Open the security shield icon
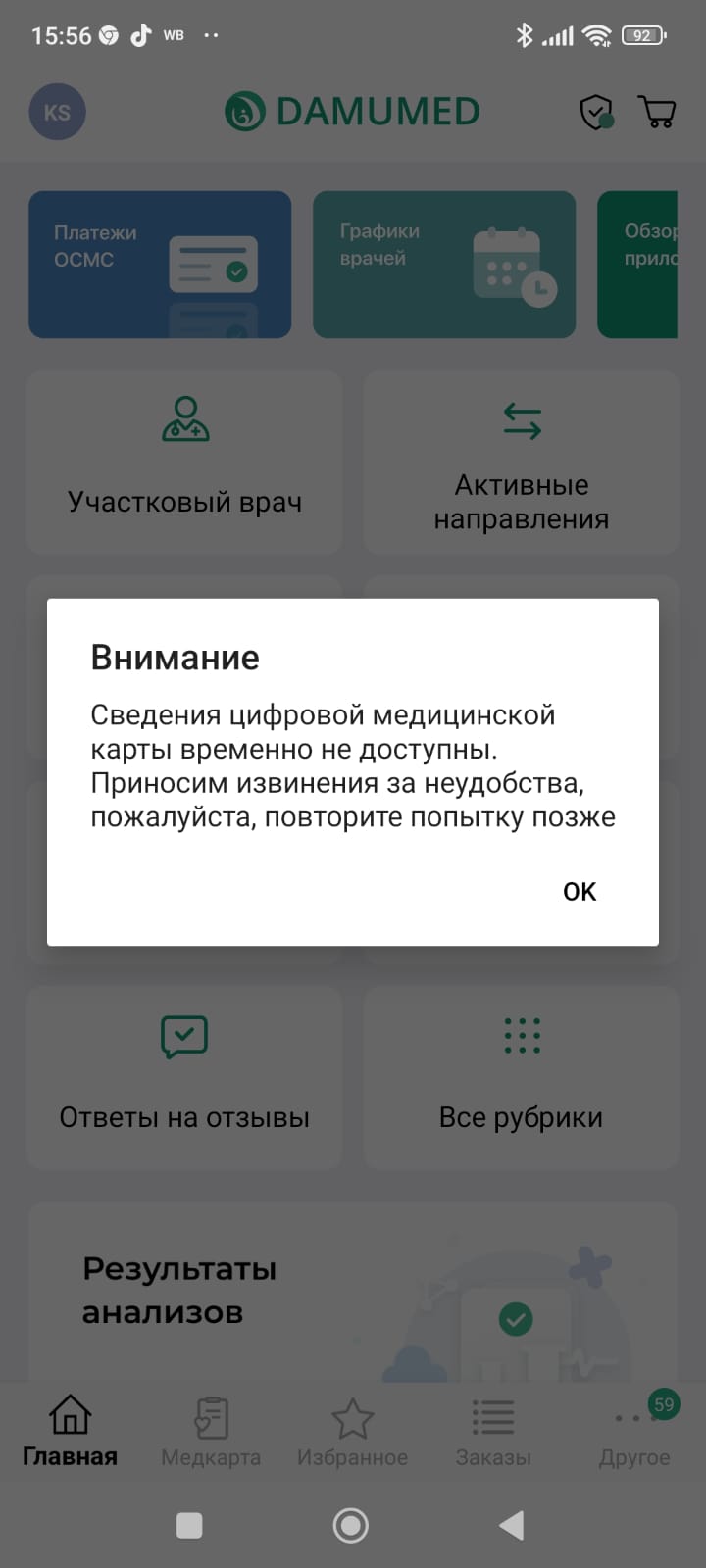 point(596,113)
